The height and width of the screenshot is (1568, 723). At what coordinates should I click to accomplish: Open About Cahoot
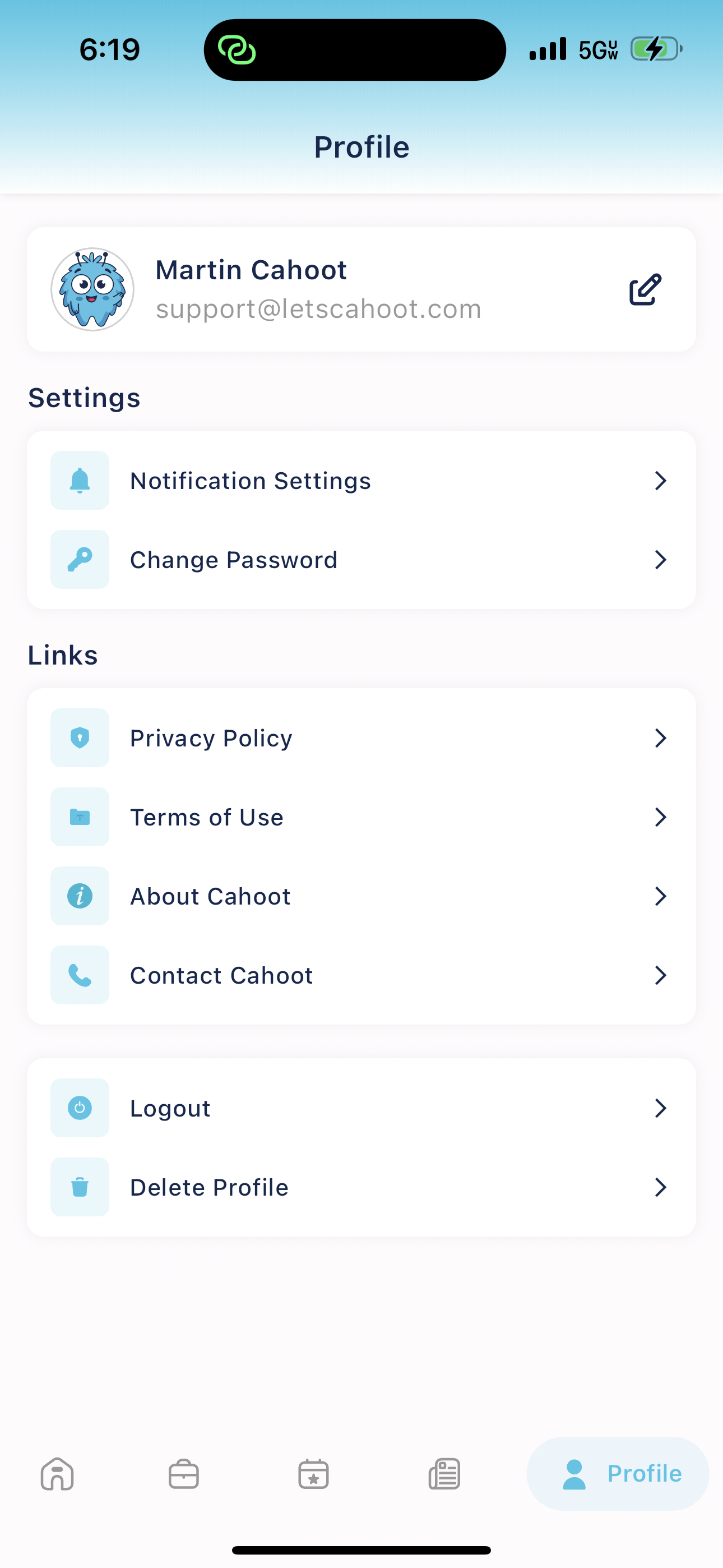pyautogui.click(x=361, y=897)
